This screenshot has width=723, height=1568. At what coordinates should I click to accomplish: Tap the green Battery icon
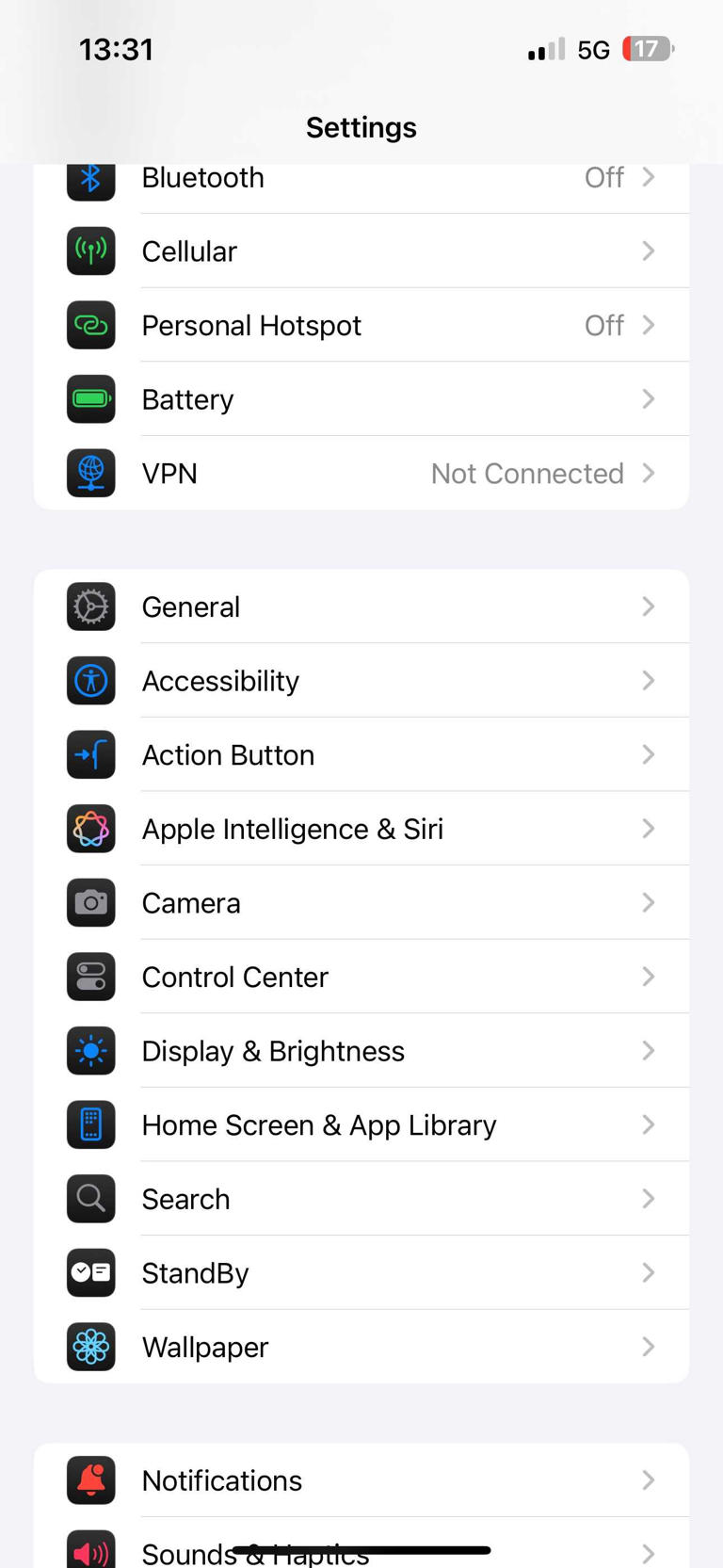pyautogui.click(x=90, y=399)
